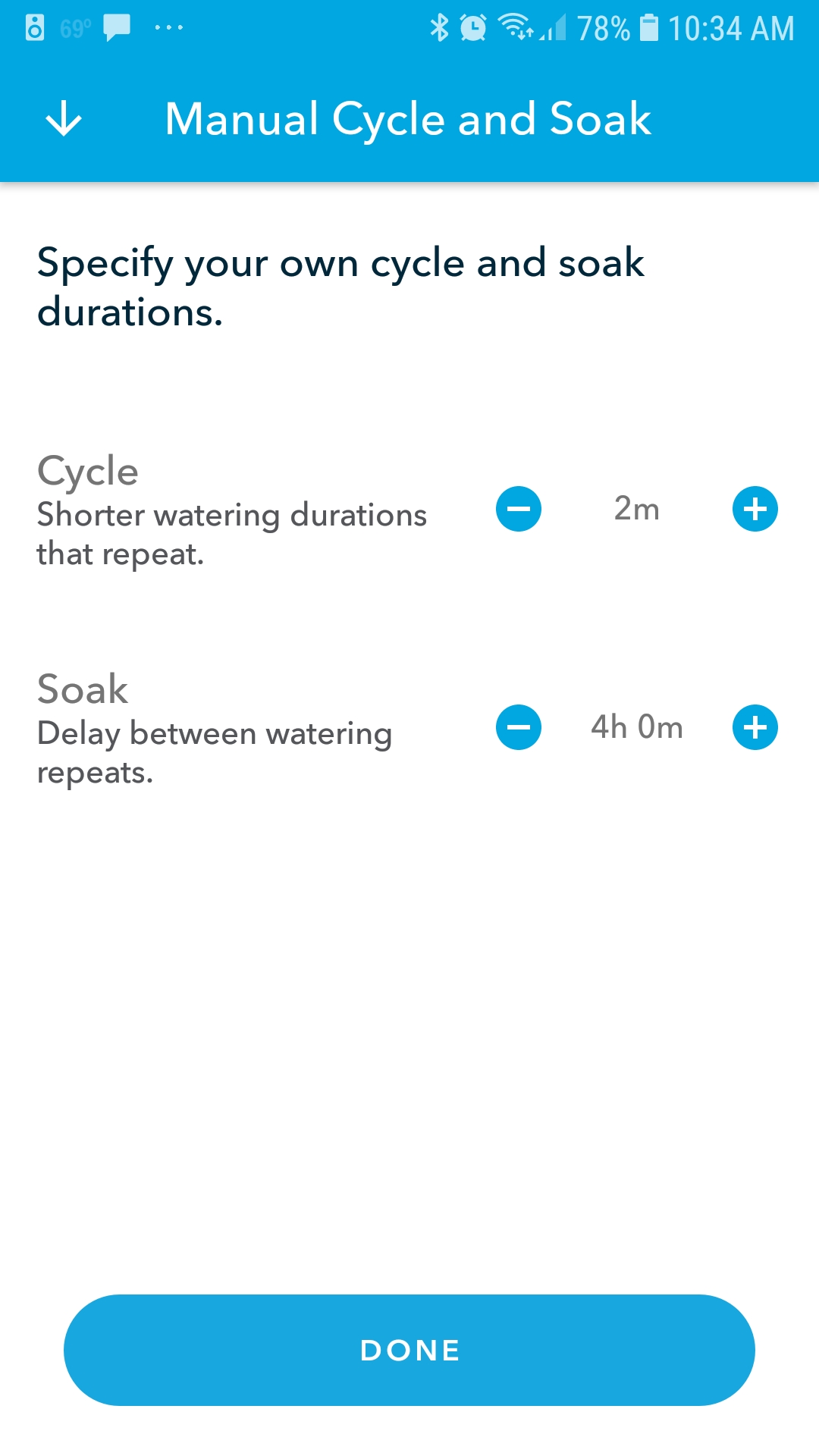Tap the down arrow to close this screen
Screen dimensions: 819x1456
point(64,119)
